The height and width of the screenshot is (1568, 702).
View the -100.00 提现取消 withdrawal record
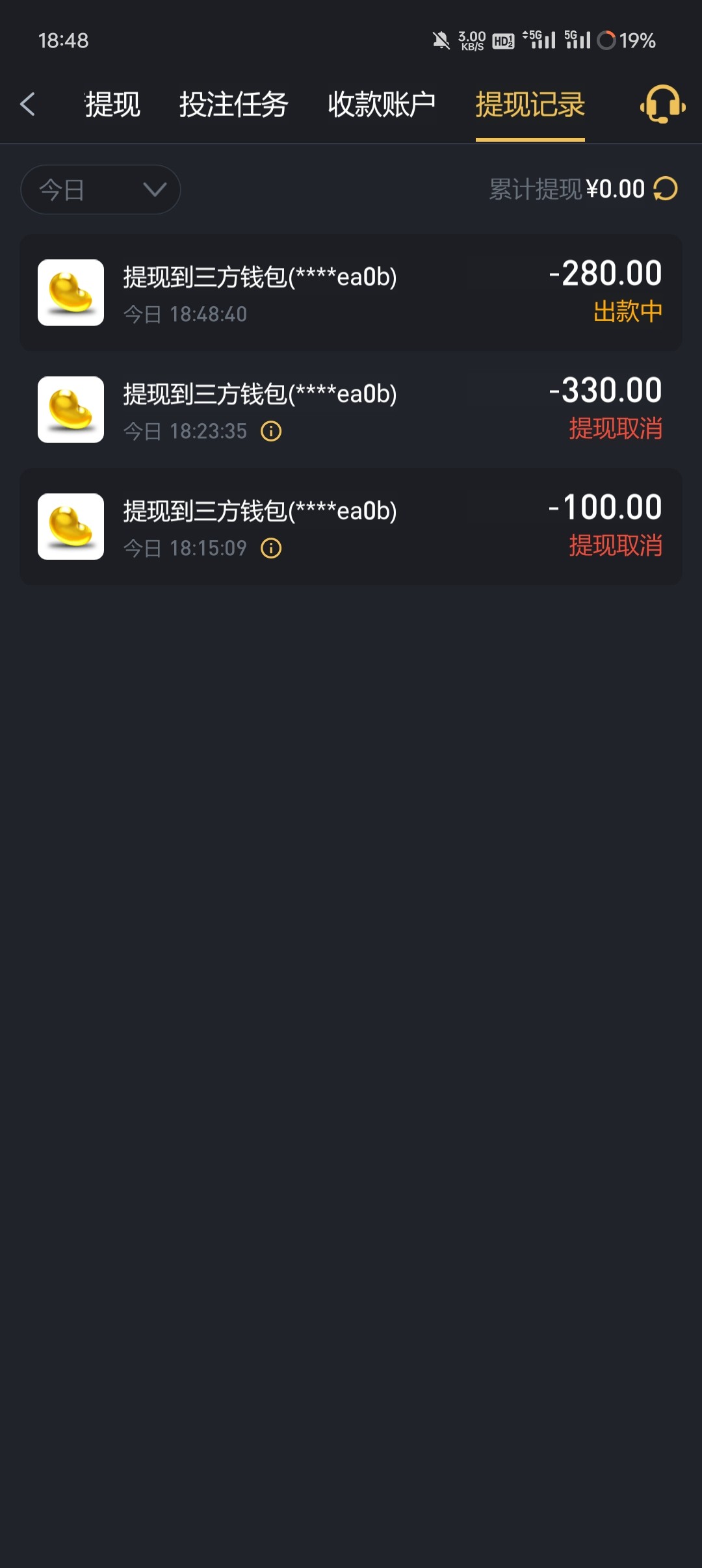[x=351, y=527]
